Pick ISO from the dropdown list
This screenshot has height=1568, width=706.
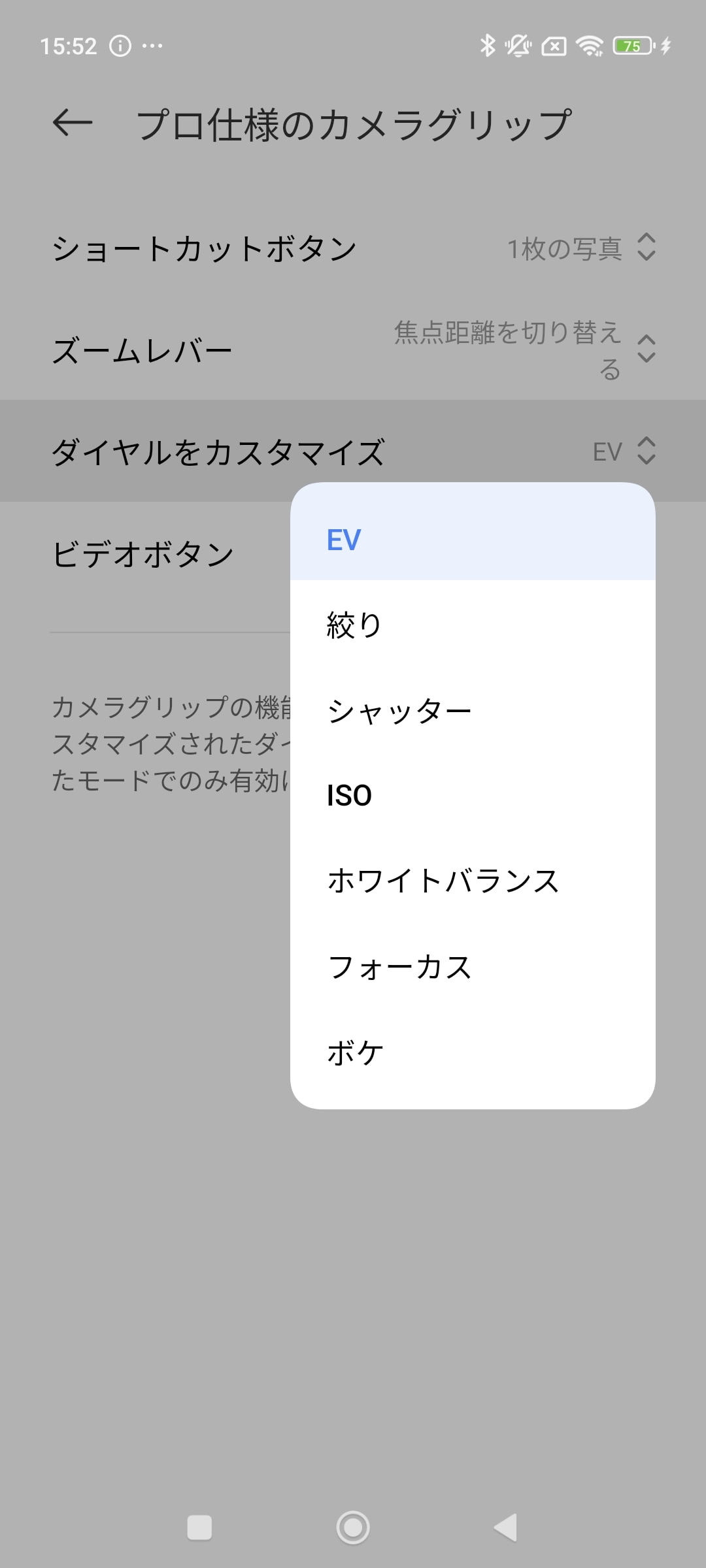click(x=472, y=795)
